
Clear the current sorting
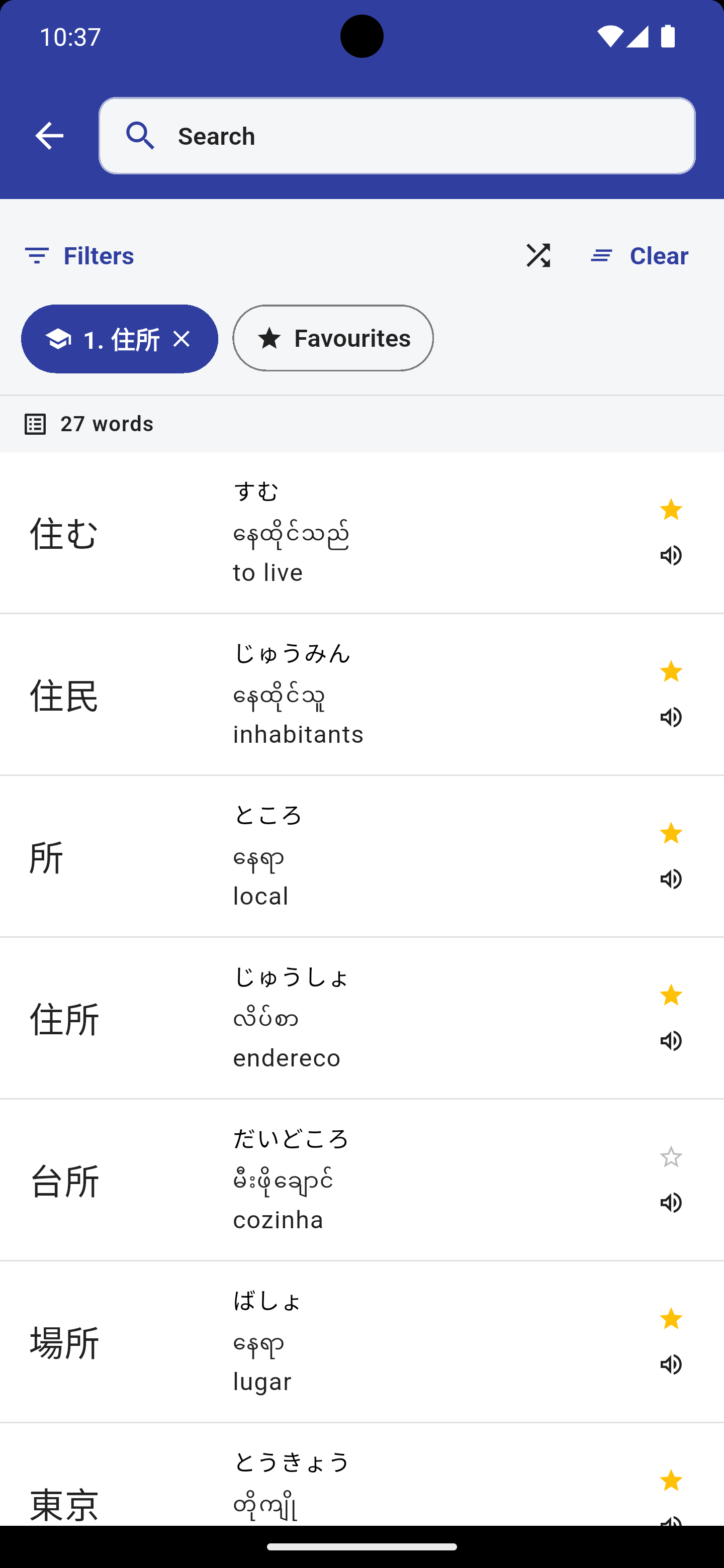tap(638, 256)
